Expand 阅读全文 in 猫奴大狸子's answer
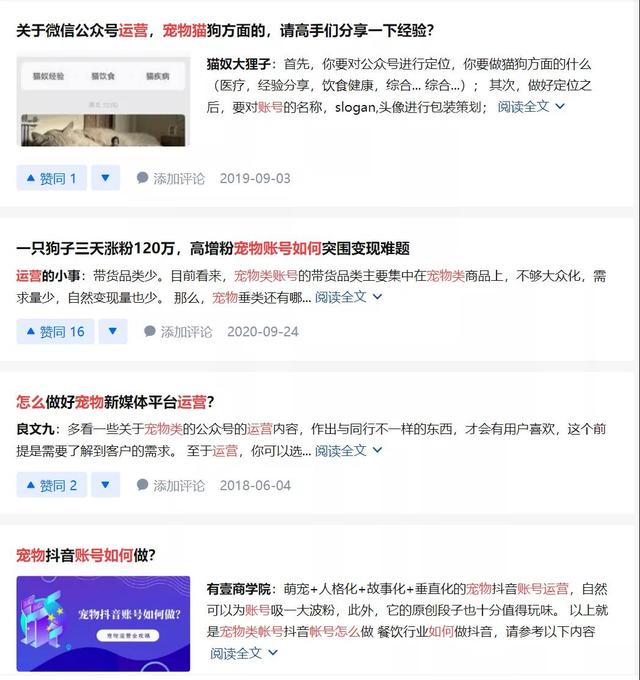 point(531,106)
